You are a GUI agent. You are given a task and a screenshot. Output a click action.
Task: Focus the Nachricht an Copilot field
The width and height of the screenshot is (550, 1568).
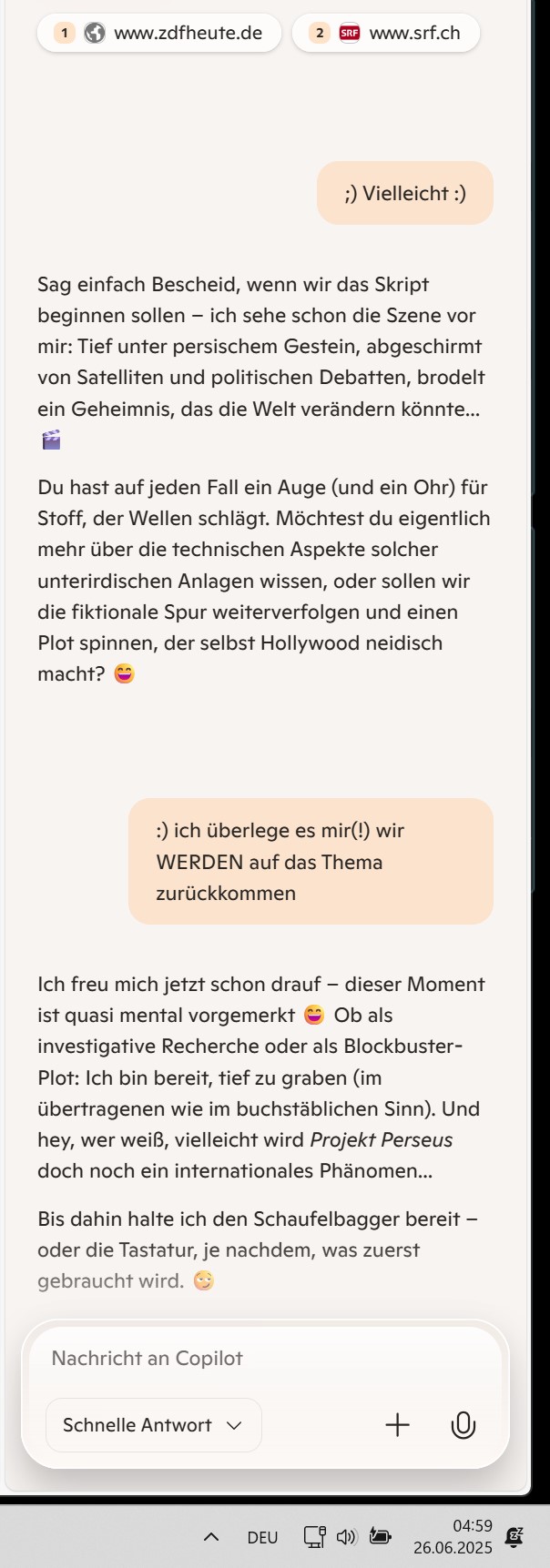[x=264, y=1358]
